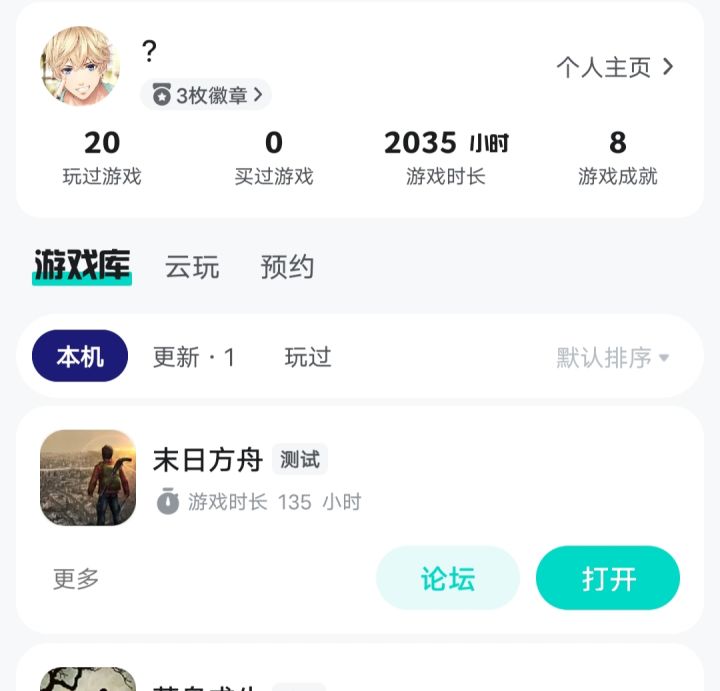Show games under 更新 · 1

(x=194, y=357)
